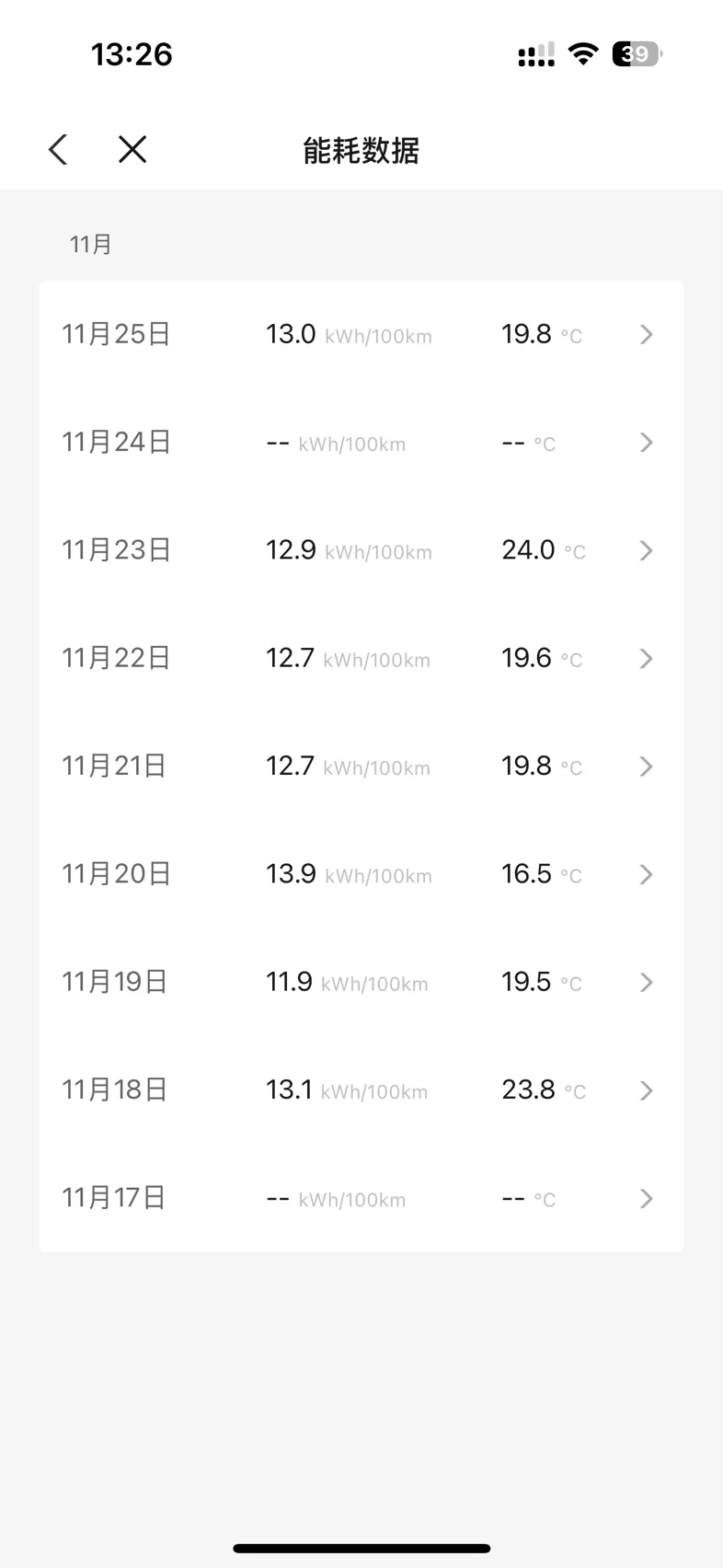Select the 11月17日 row
Screen dimensions: 723x1568
point(361,1198)
